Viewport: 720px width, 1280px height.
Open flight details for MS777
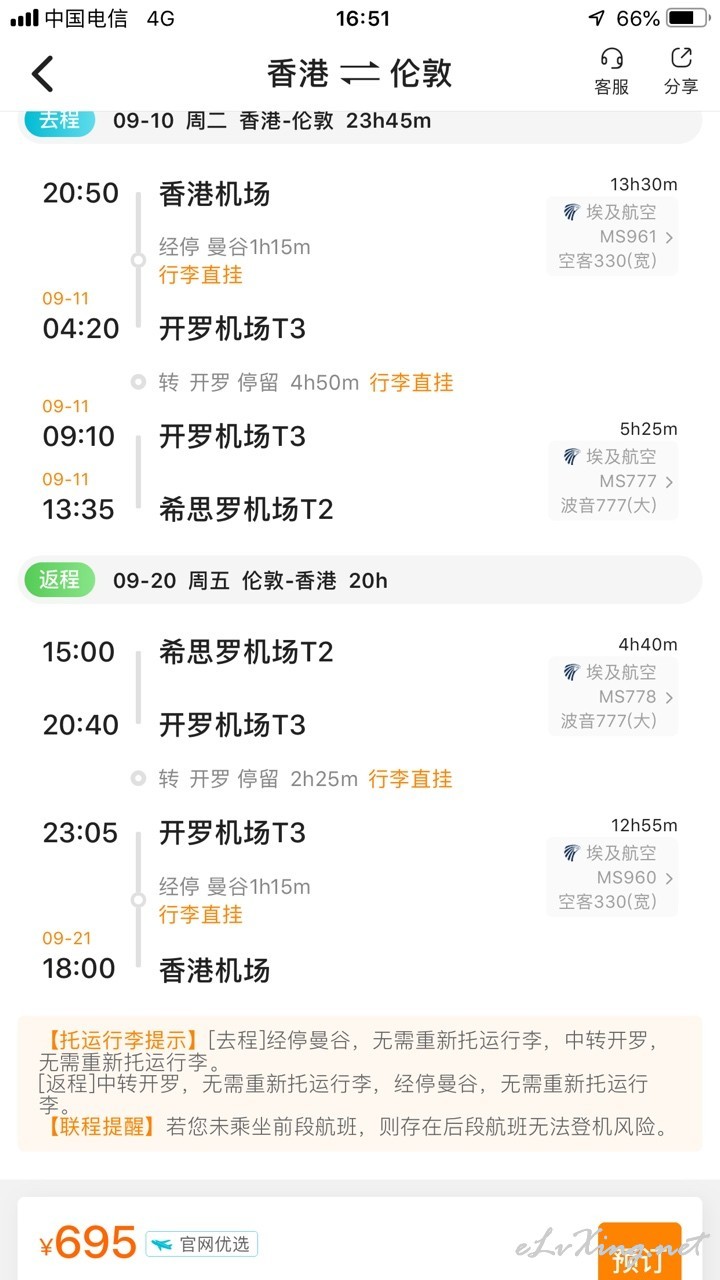612,481
